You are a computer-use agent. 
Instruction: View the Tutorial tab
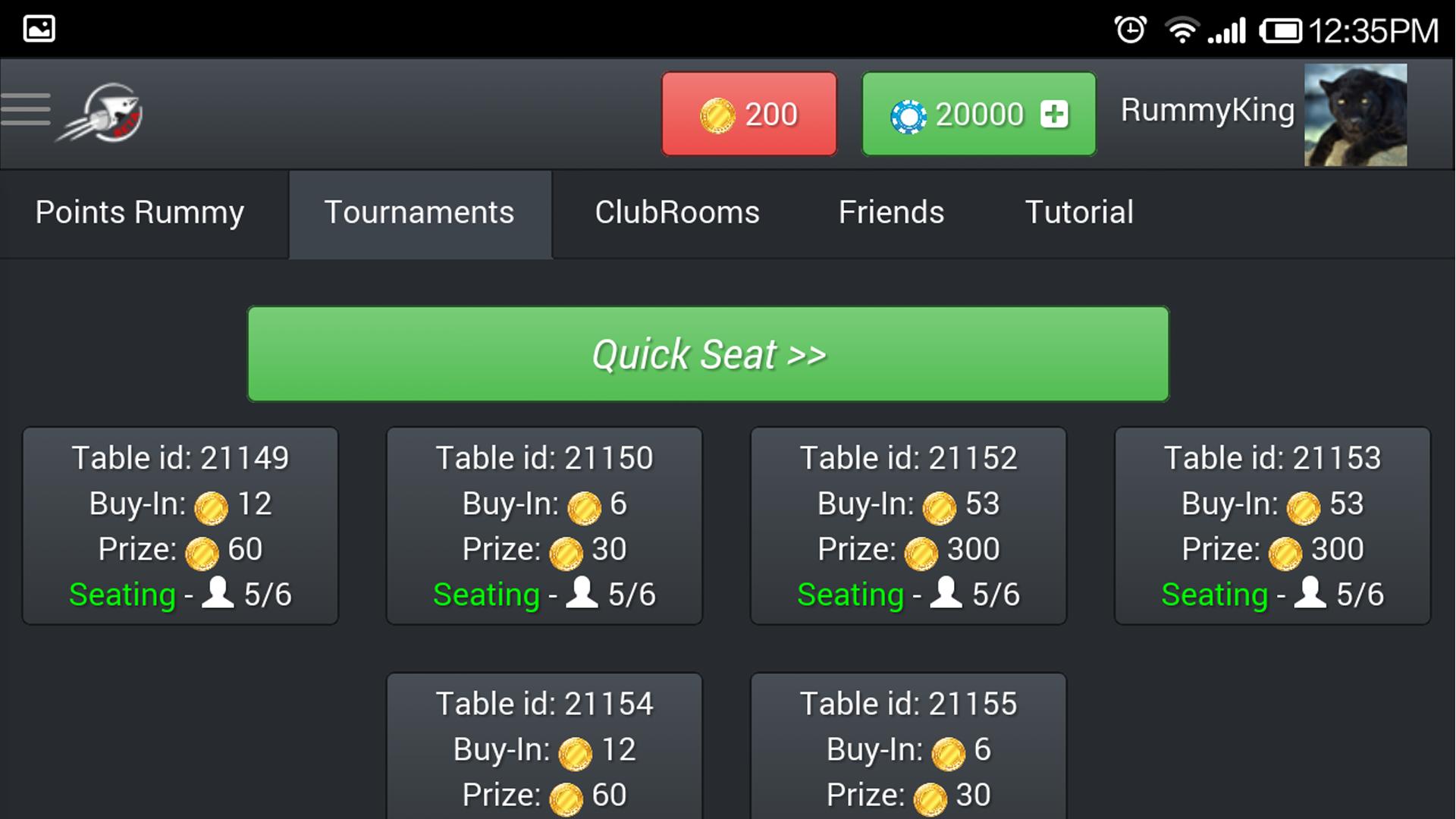click(x=1079, y=213)
